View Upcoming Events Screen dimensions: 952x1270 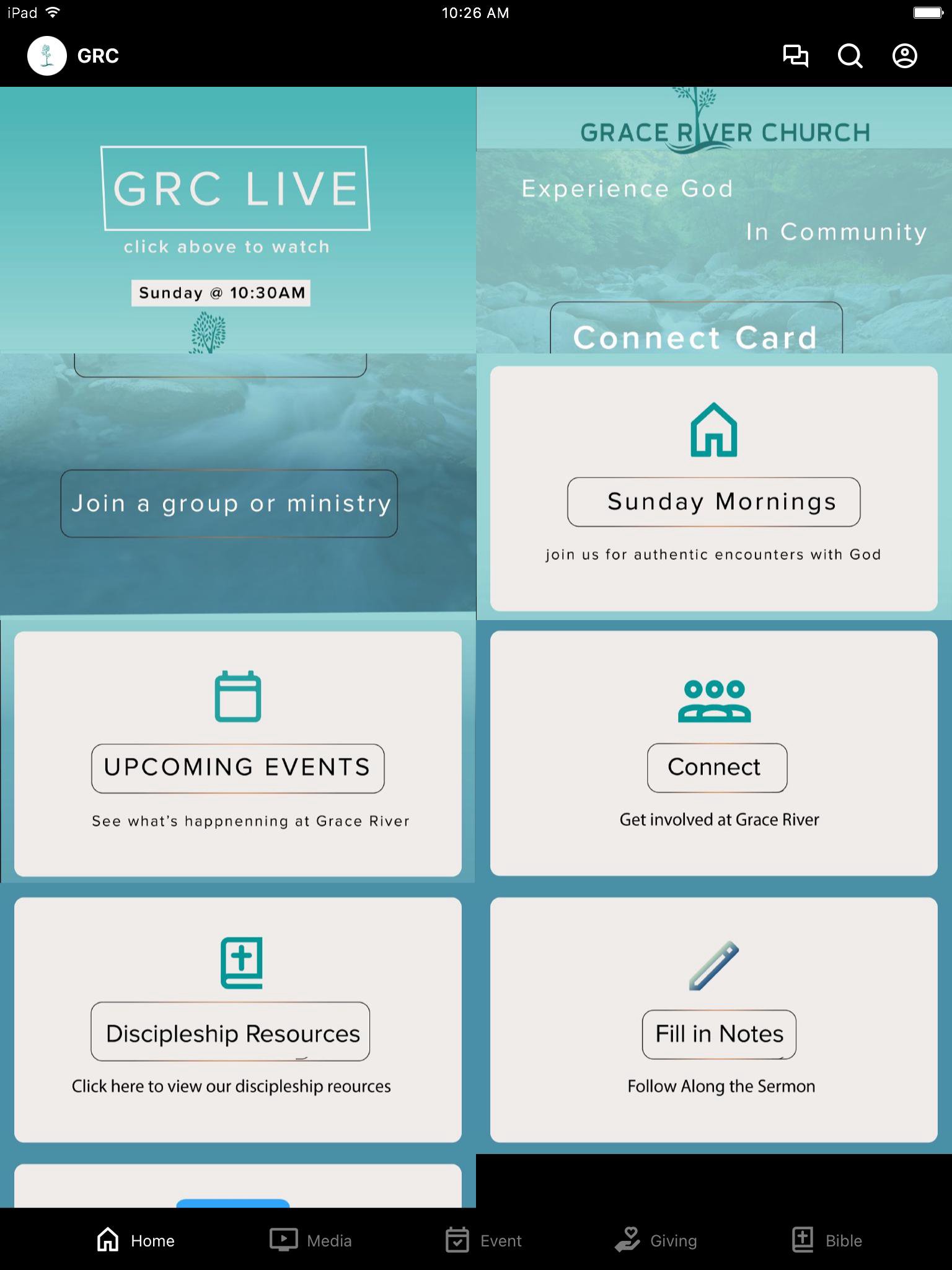[x=237, y=768]
